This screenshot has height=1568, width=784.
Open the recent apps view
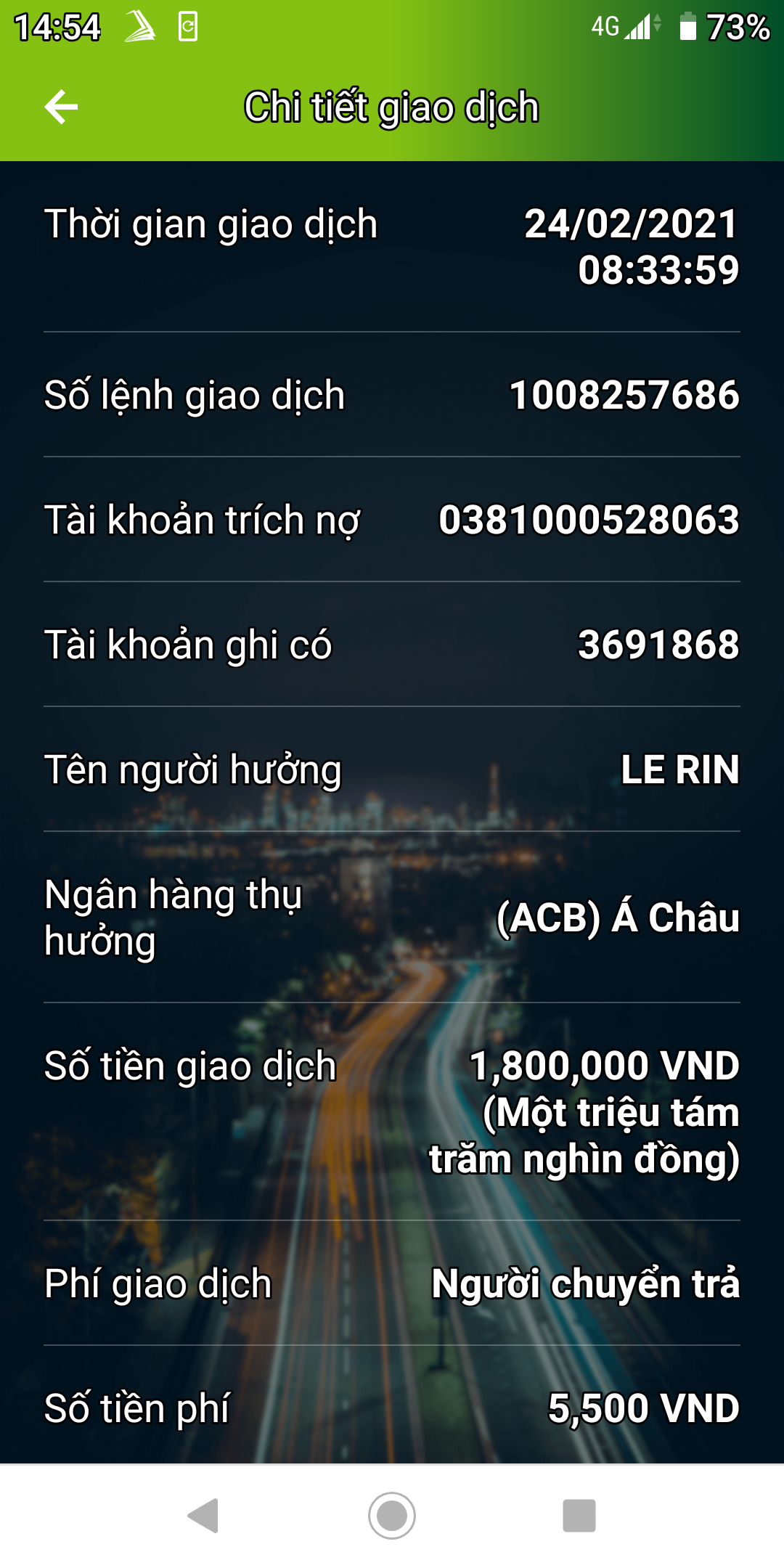pos(579,1516)
